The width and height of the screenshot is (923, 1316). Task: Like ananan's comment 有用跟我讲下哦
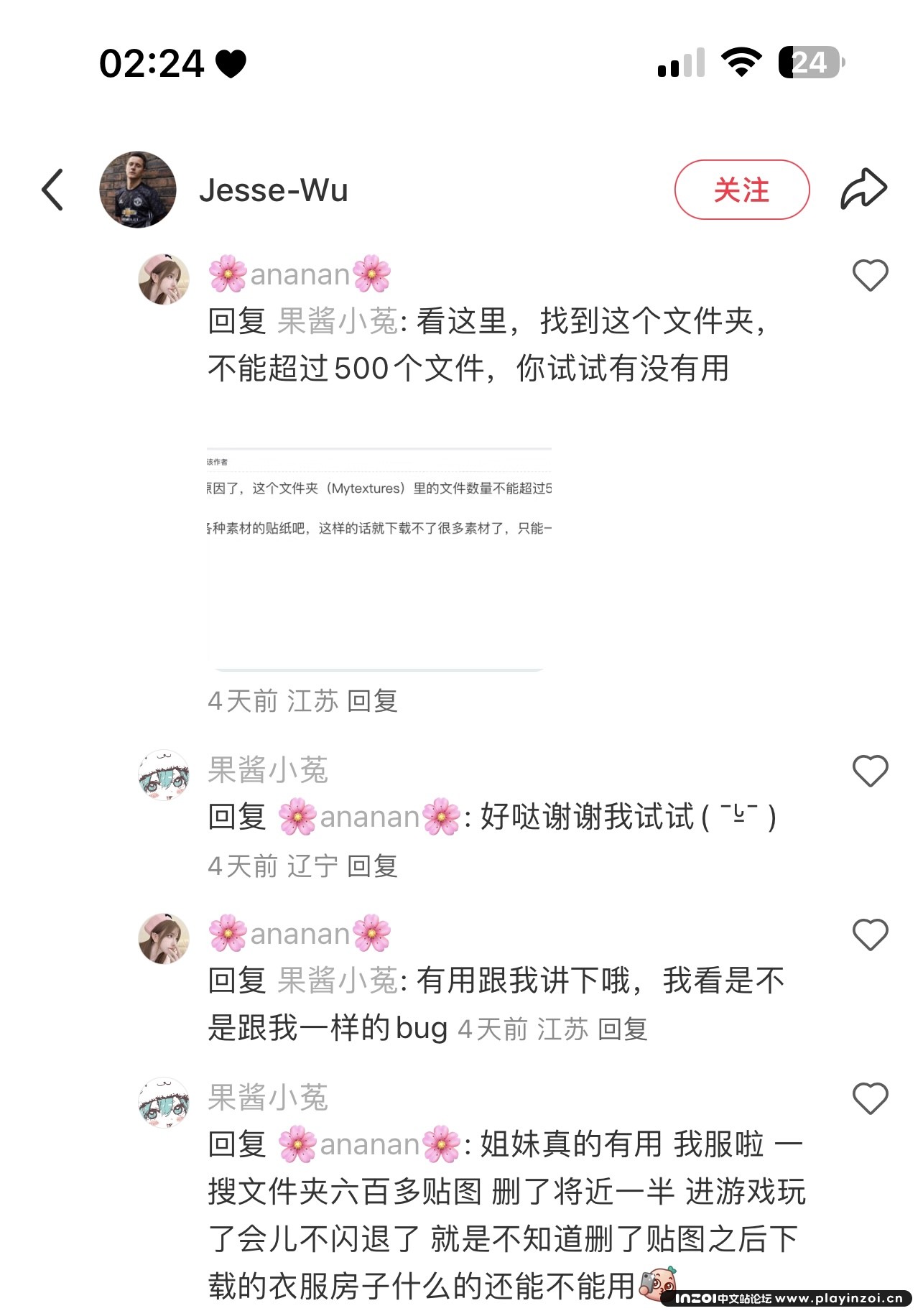870,935
